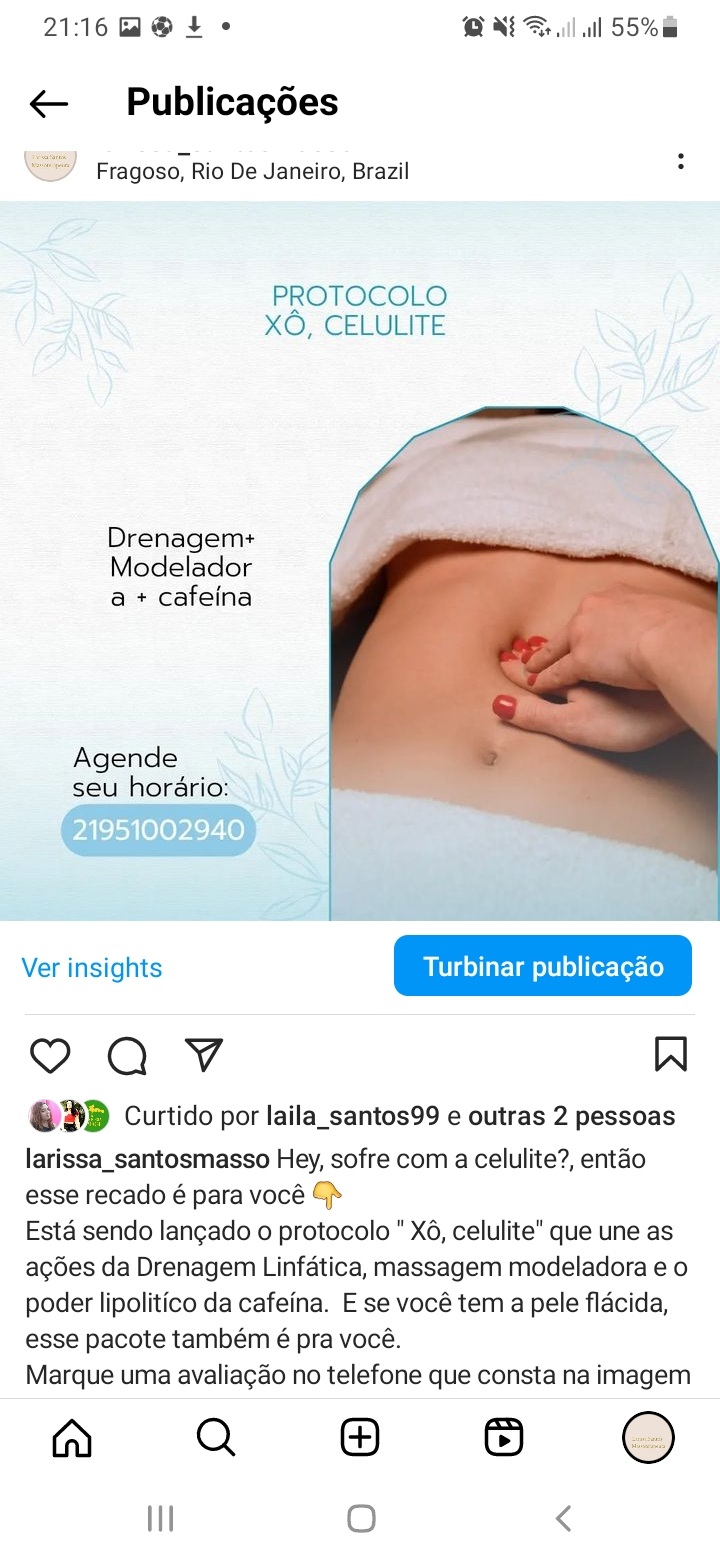Share this post via send icon
The image size is (720, 1560).
[204, 1055]
